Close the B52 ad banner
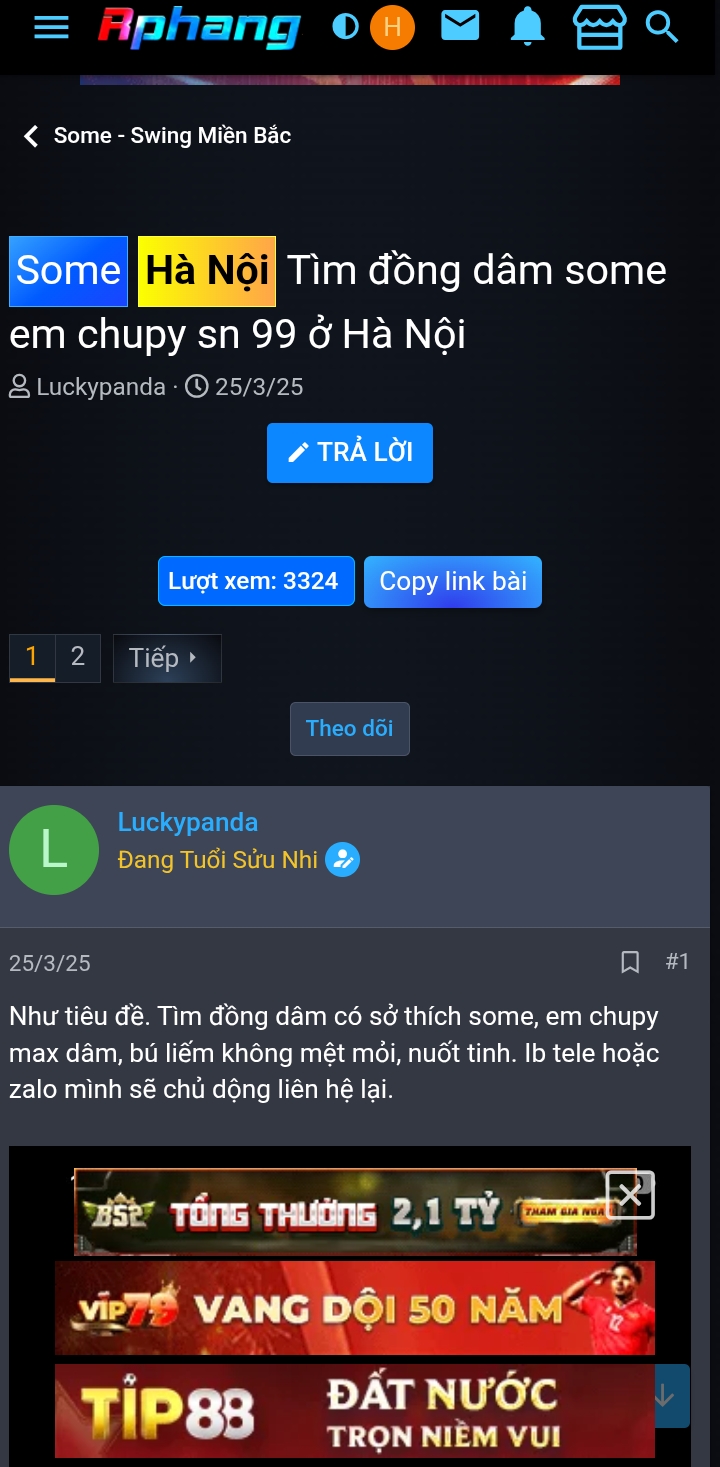Viewport: 720px width, 1467px height. (630, 1195)
